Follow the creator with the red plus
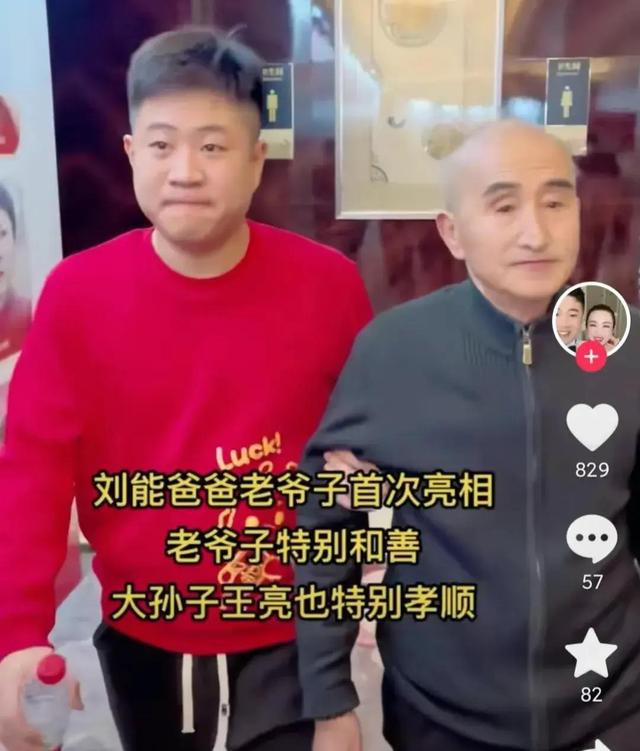 [x=591, y=356]
